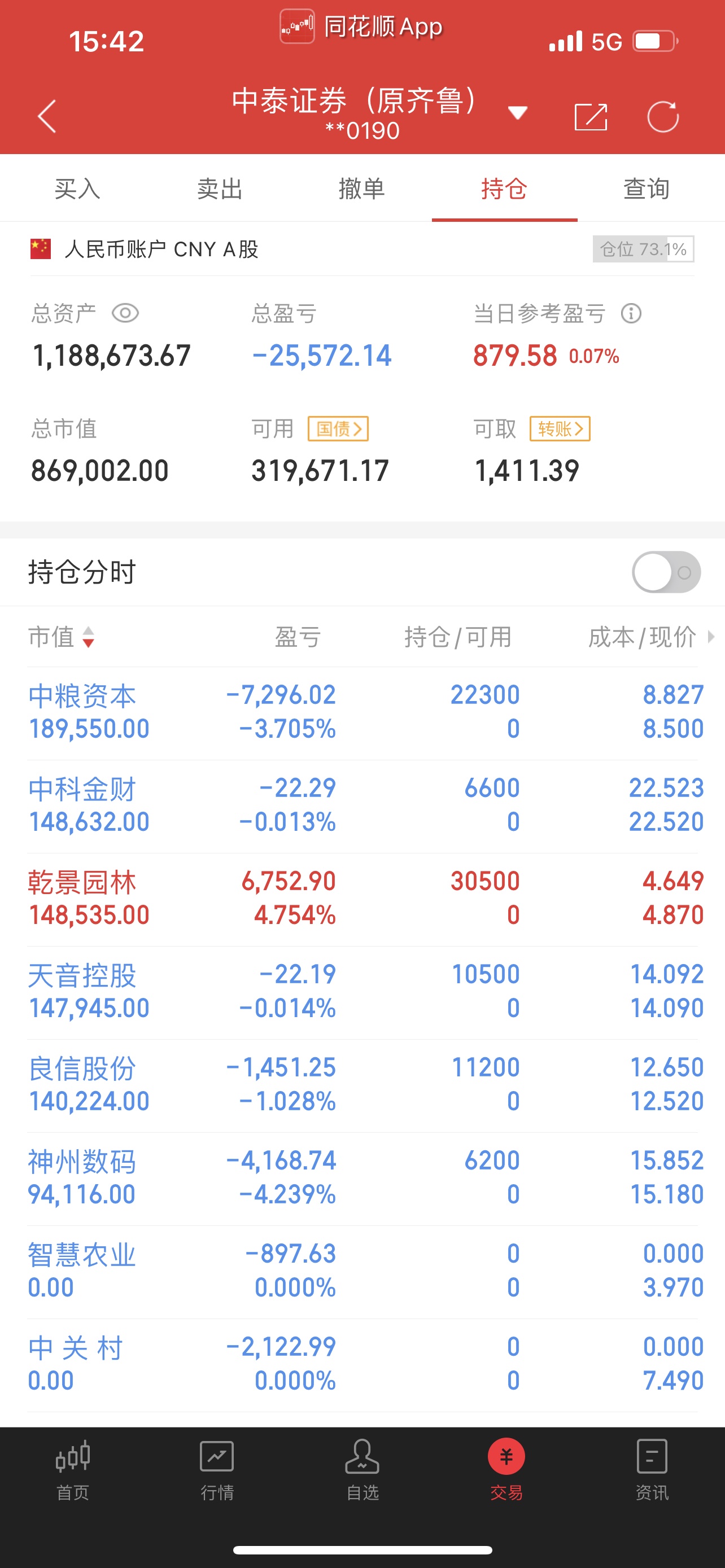Sort holdings by 市值
This screenshot has height=1568, width=725.
click(x=62, y=637)
